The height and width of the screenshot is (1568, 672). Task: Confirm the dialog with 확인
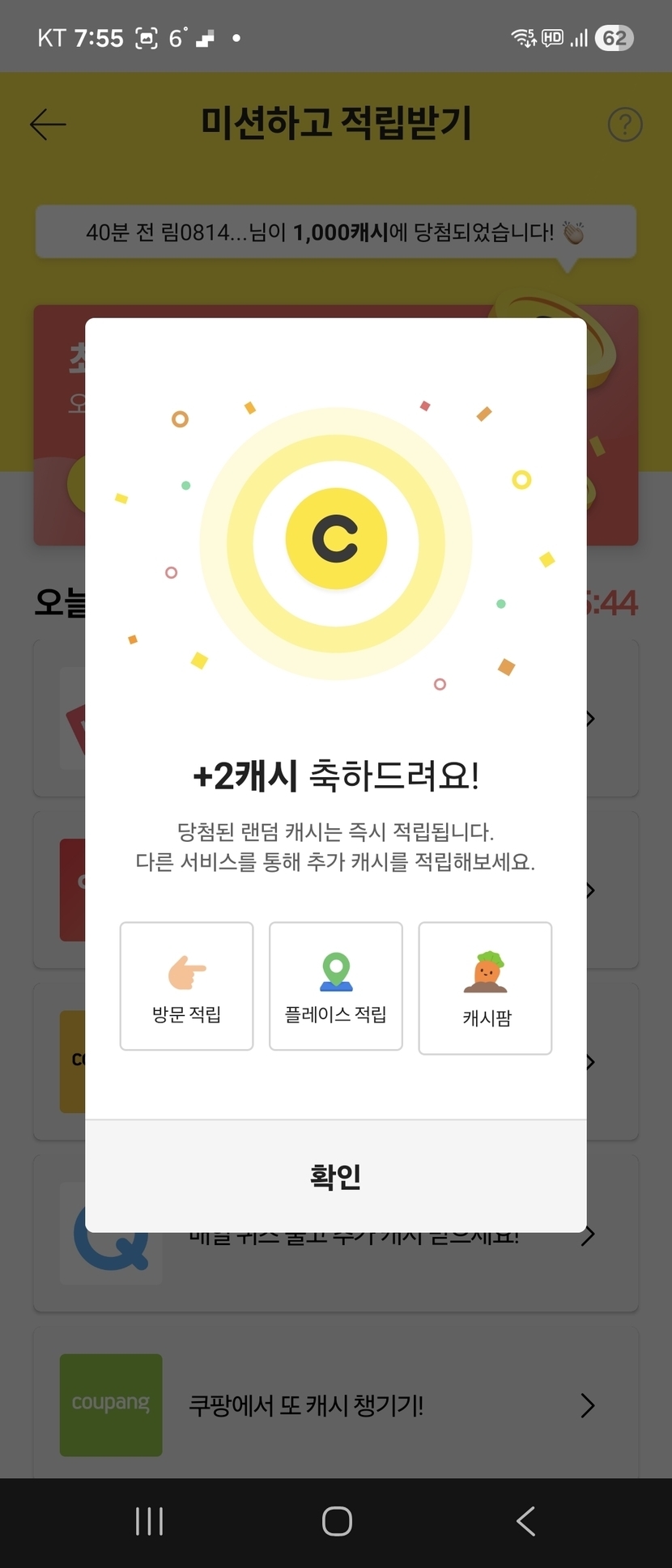(335, 1176)
